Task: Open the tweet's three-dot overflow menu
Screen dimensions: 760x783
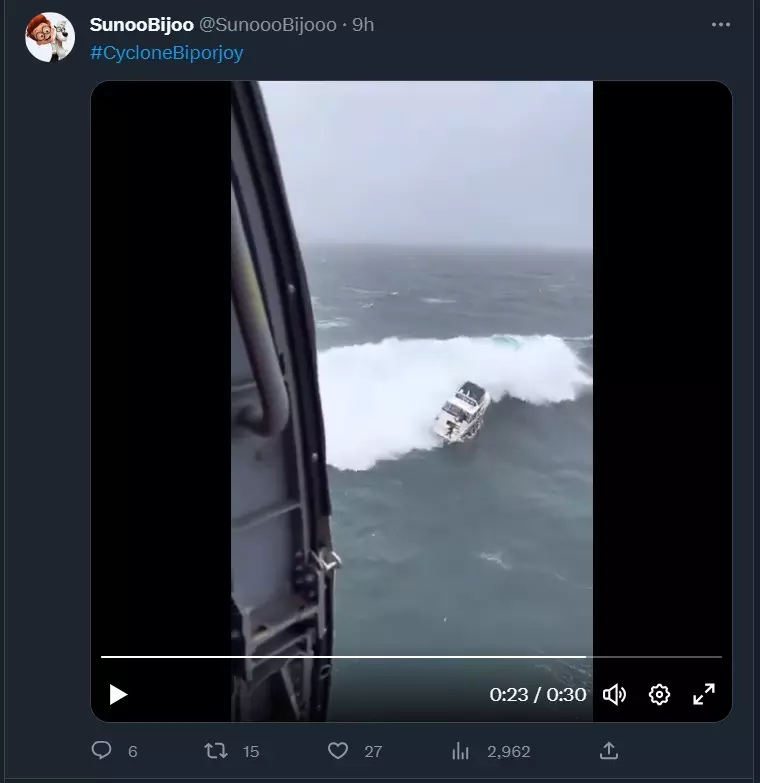Action: click(x=721, y=25)
